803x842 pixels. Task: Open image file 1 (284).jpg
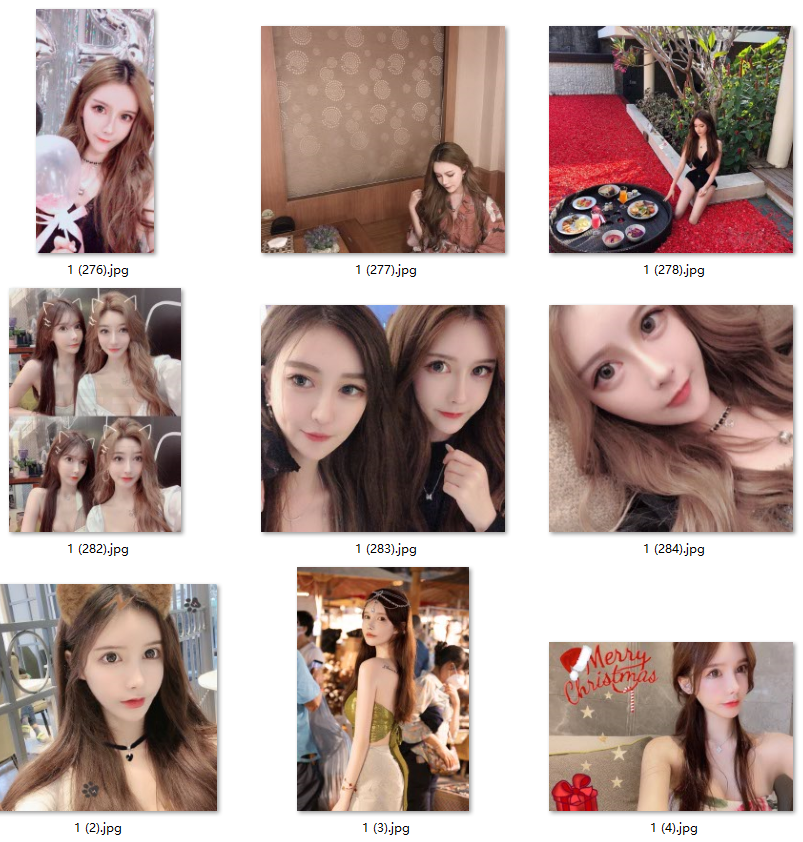(671, 418)
